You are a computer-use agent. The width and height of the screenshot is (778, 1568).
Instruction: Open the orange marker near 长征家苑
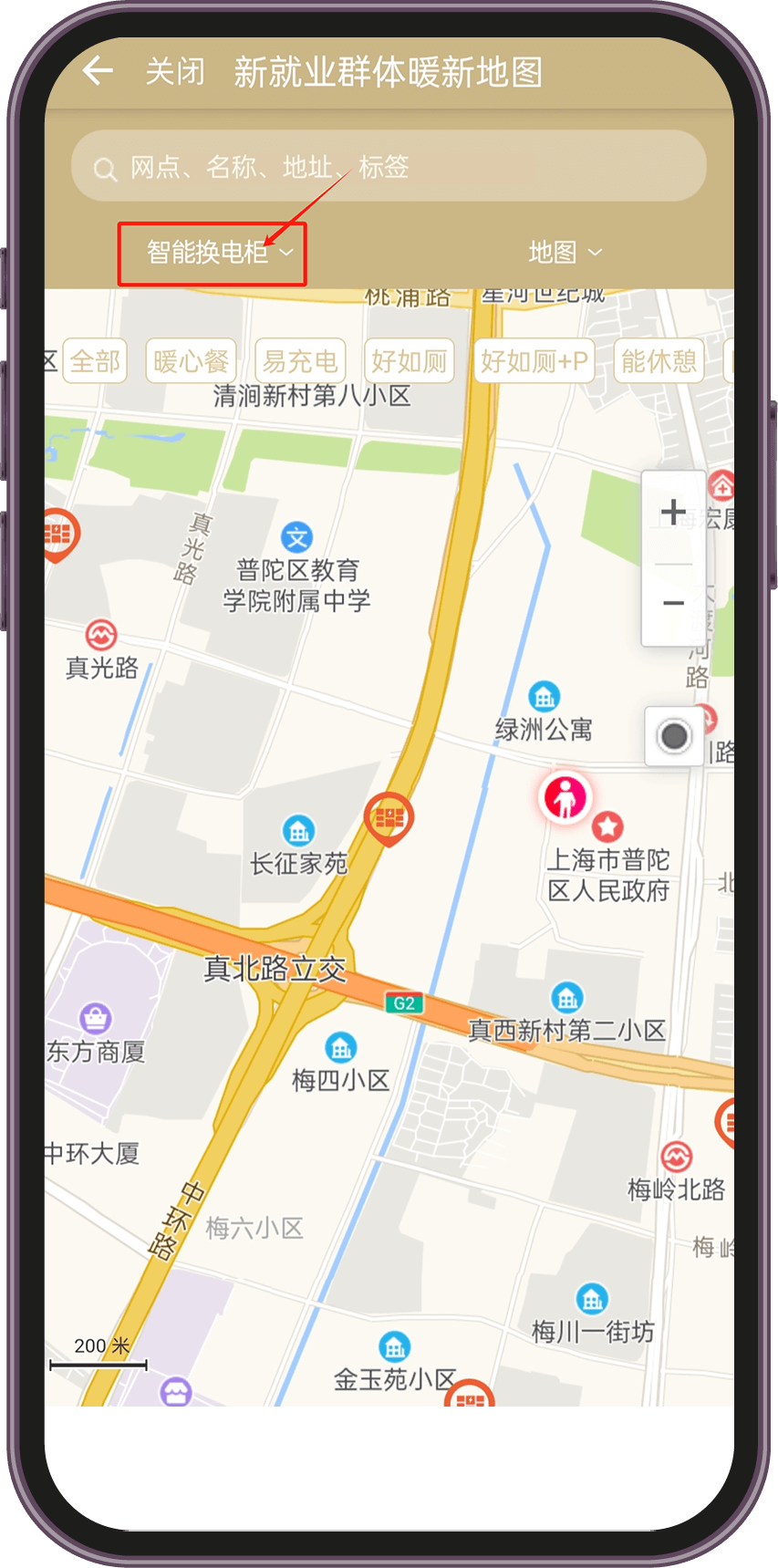click(x=389, y=816)
